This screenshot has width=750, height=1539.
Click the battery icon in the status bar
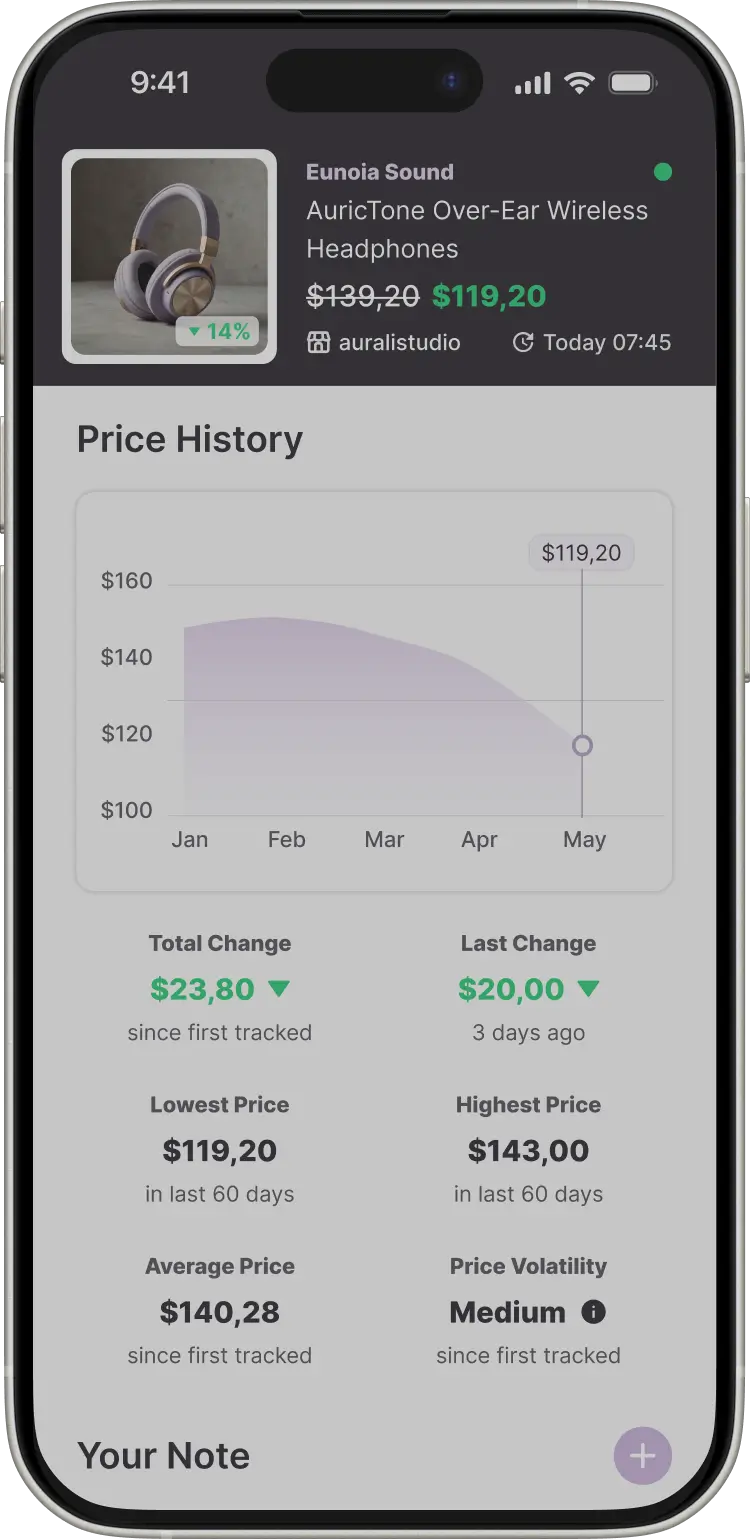click(x=634, y=83)
